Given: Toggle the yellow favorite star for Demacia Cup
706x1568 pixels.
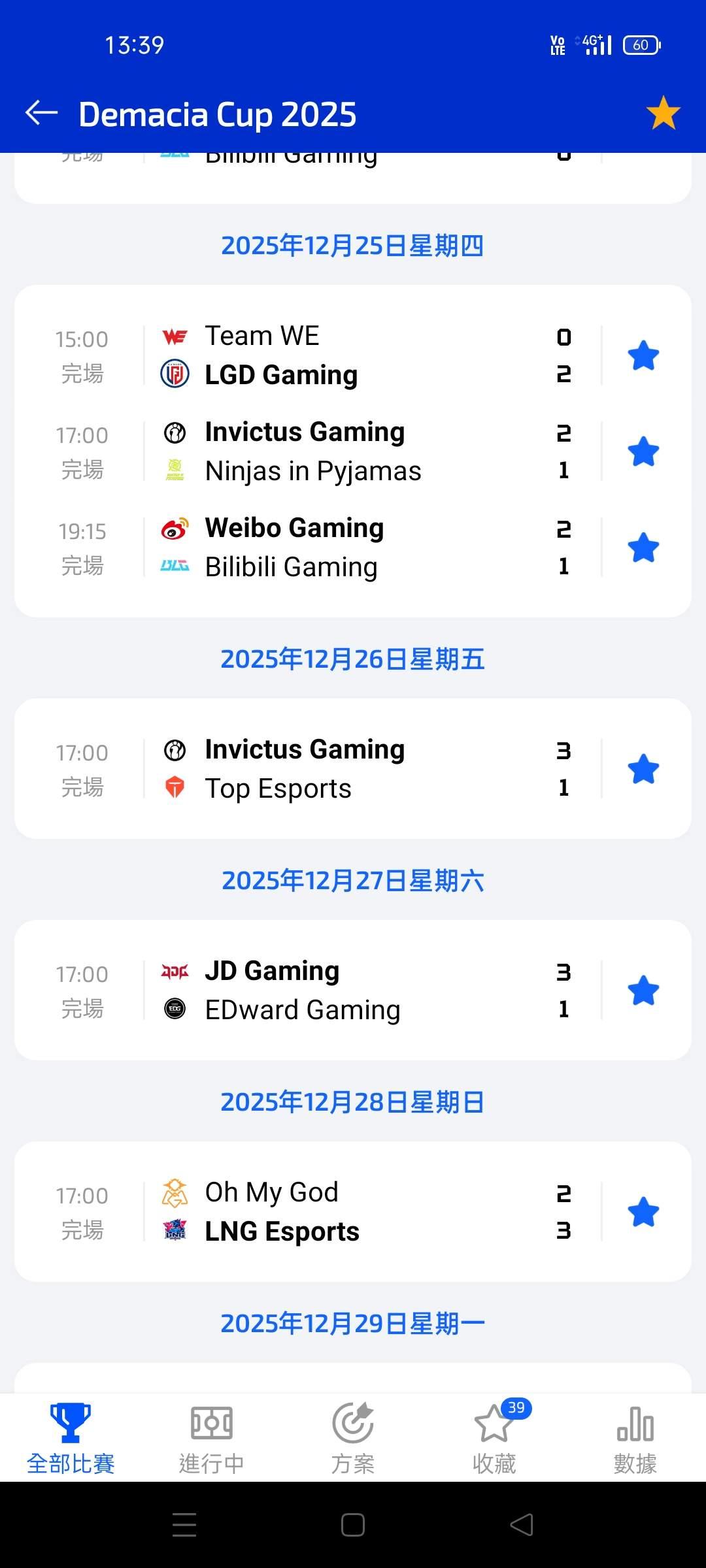Looking at the screenshot, I should coord(663,113).
